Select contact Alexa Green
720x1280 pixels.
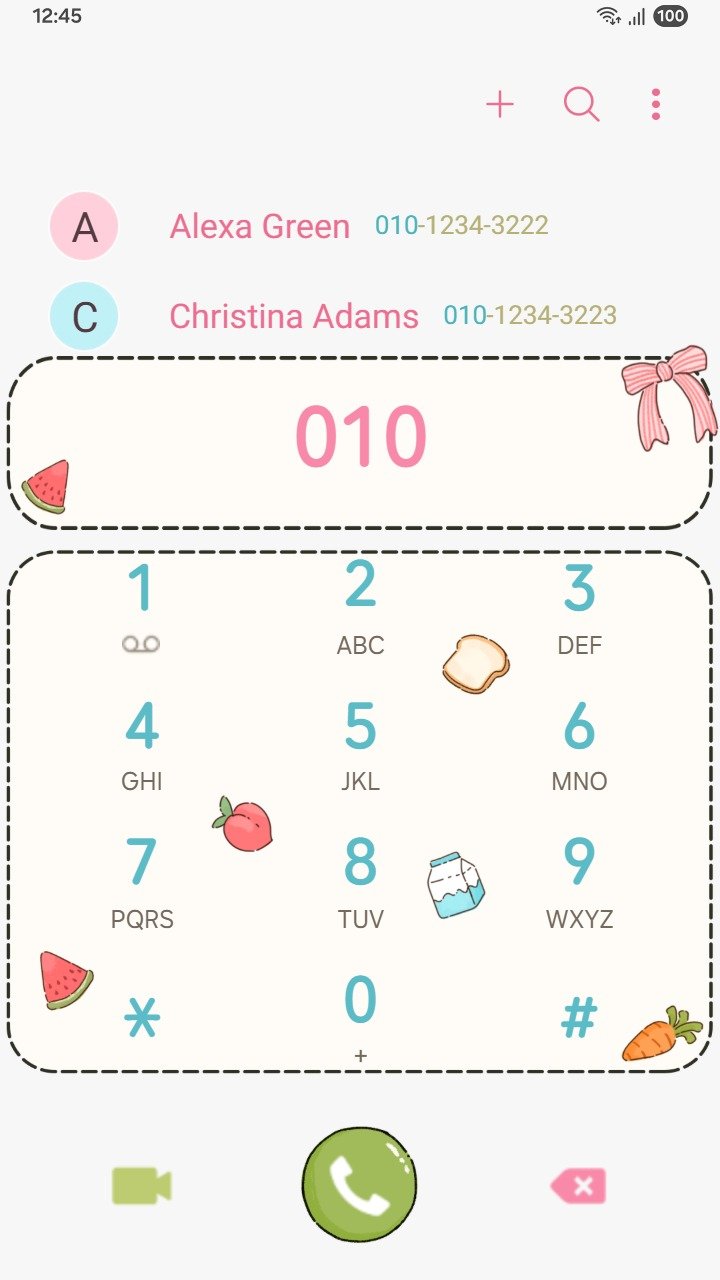pos(259,227)
